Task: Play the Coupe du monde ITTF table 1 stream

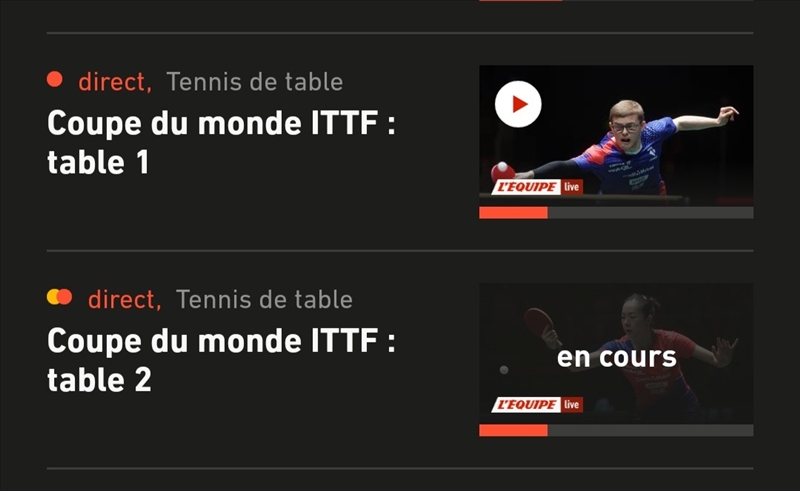Action: (x=518, y=104)
